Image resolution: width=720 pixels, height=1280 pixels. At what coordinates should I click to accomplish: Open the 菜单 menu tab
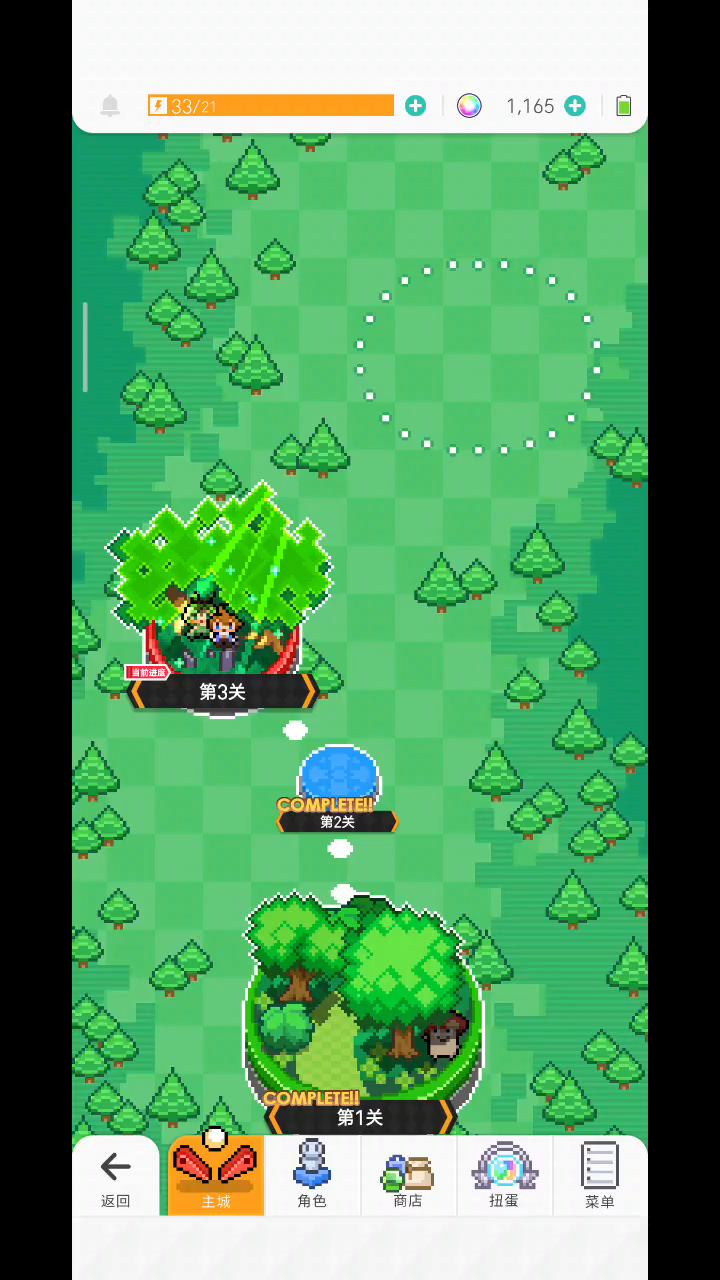pos(600,1176)
